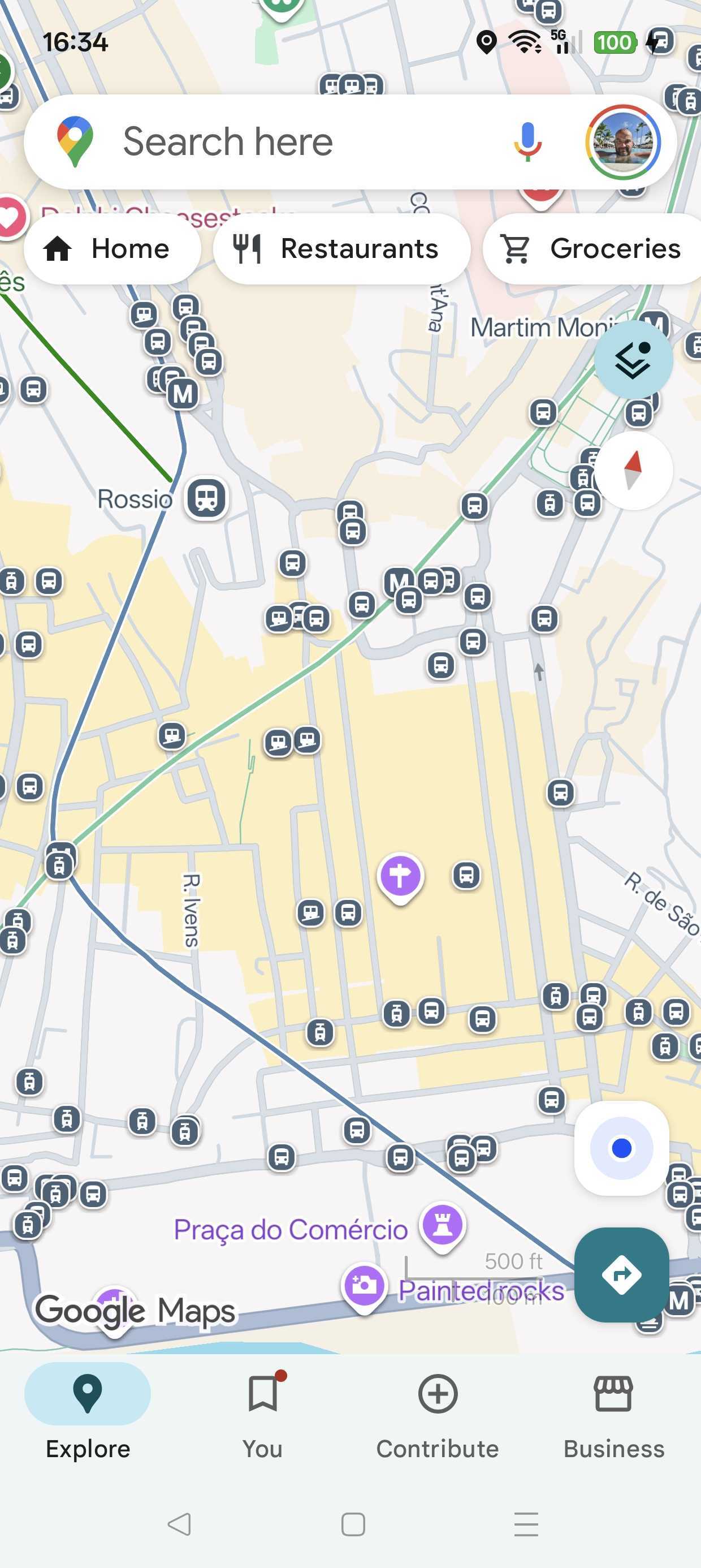Center the map on my location

tap(621, 1148)
